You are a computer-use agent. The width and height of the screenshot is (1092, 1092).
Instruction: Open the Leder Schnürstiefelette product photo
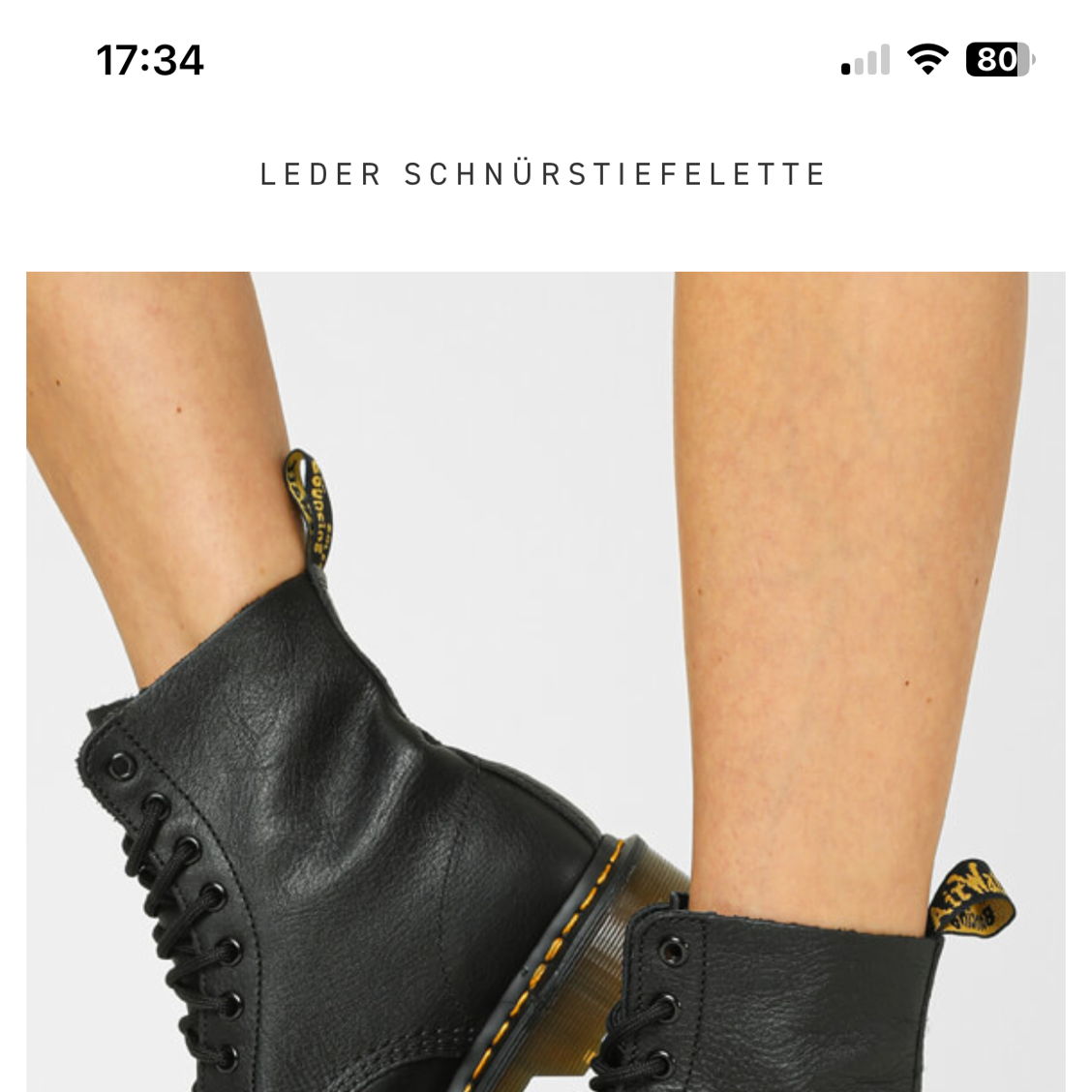(545, 682)
